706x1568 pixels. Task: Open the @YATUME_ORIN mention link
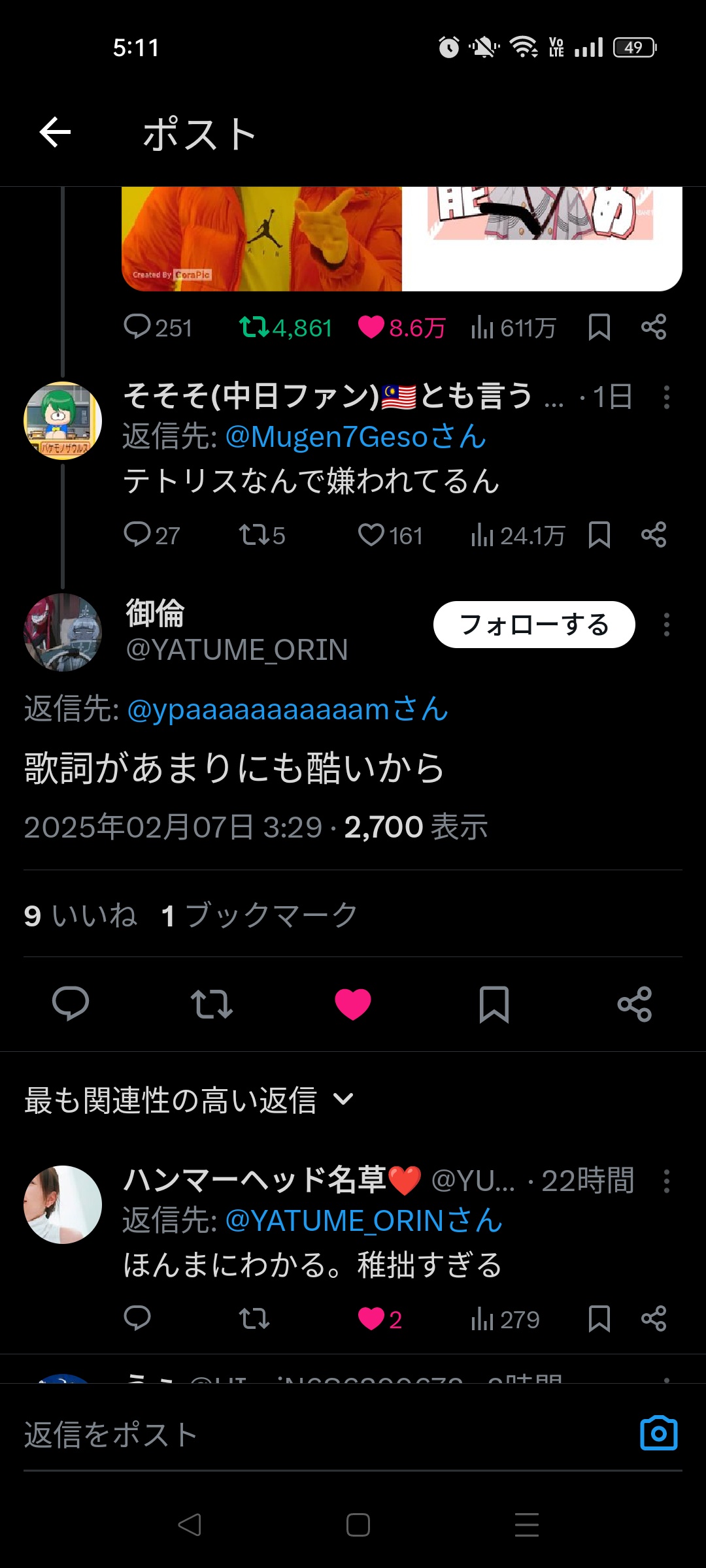[x=363, y=1221]
